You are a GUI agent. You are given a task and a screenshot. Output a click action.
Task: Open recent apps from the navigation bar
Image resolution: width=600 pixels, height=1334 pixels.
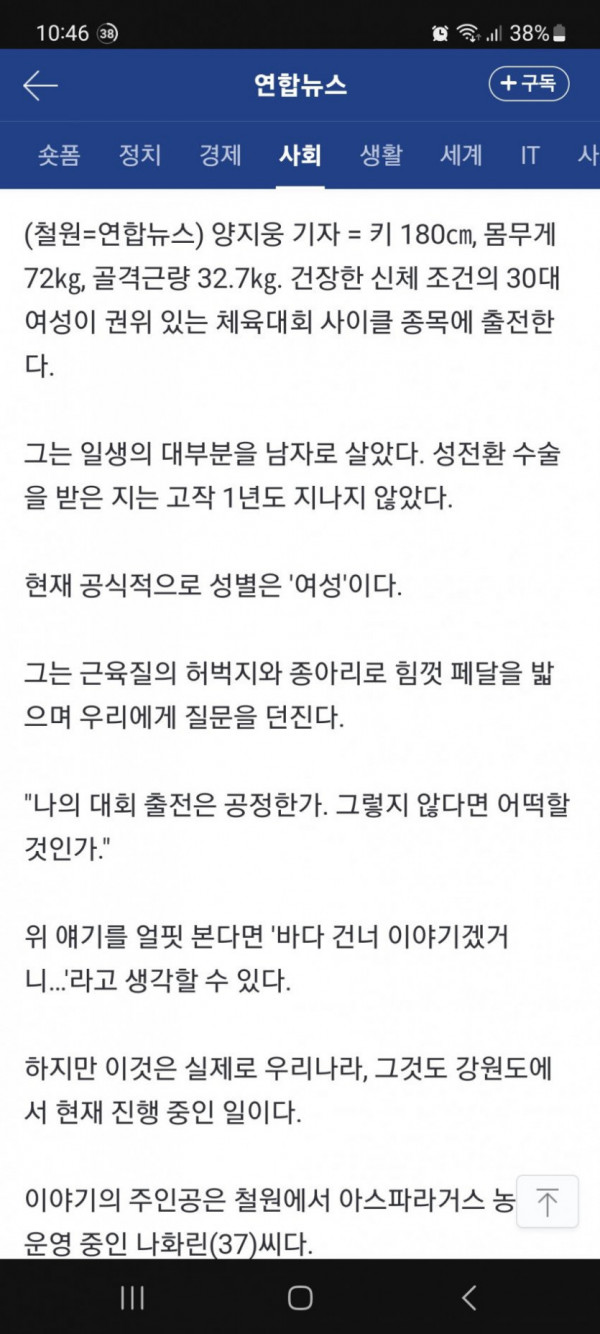tap(132, 1297)
